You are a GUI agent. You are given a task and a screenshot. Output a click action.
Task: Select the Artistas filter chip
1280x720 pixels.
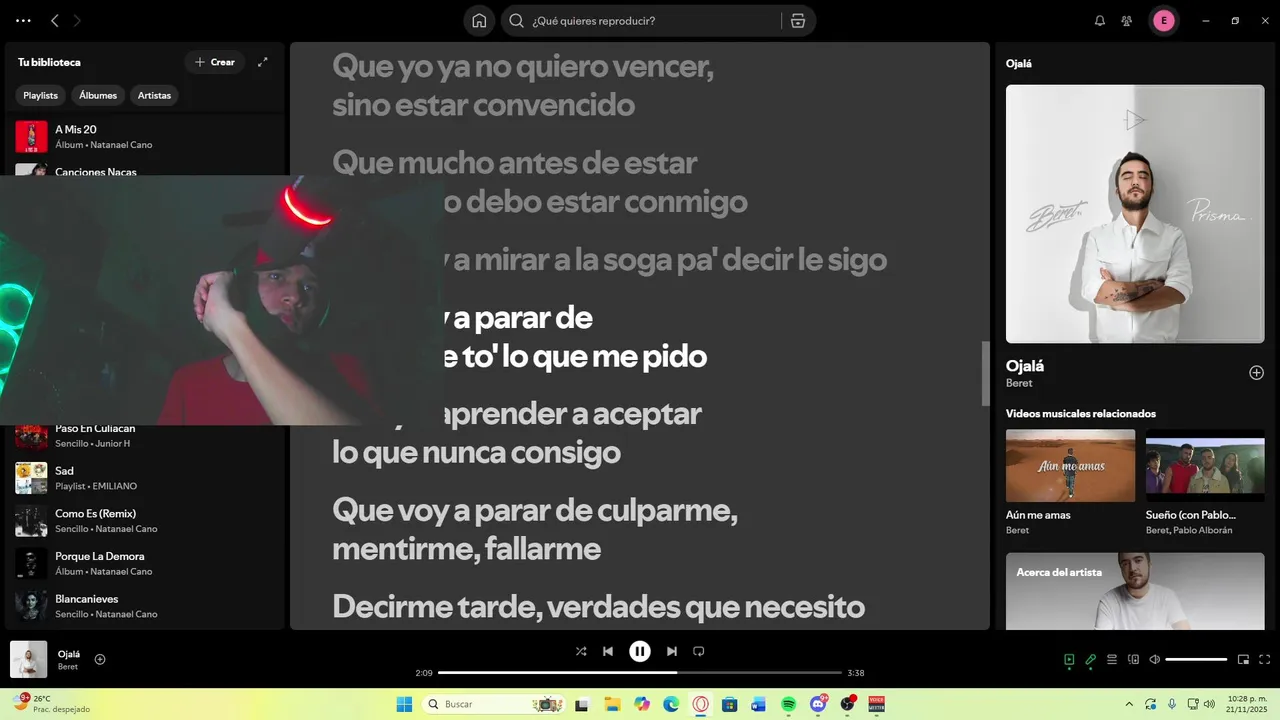[x=154, y=95]
